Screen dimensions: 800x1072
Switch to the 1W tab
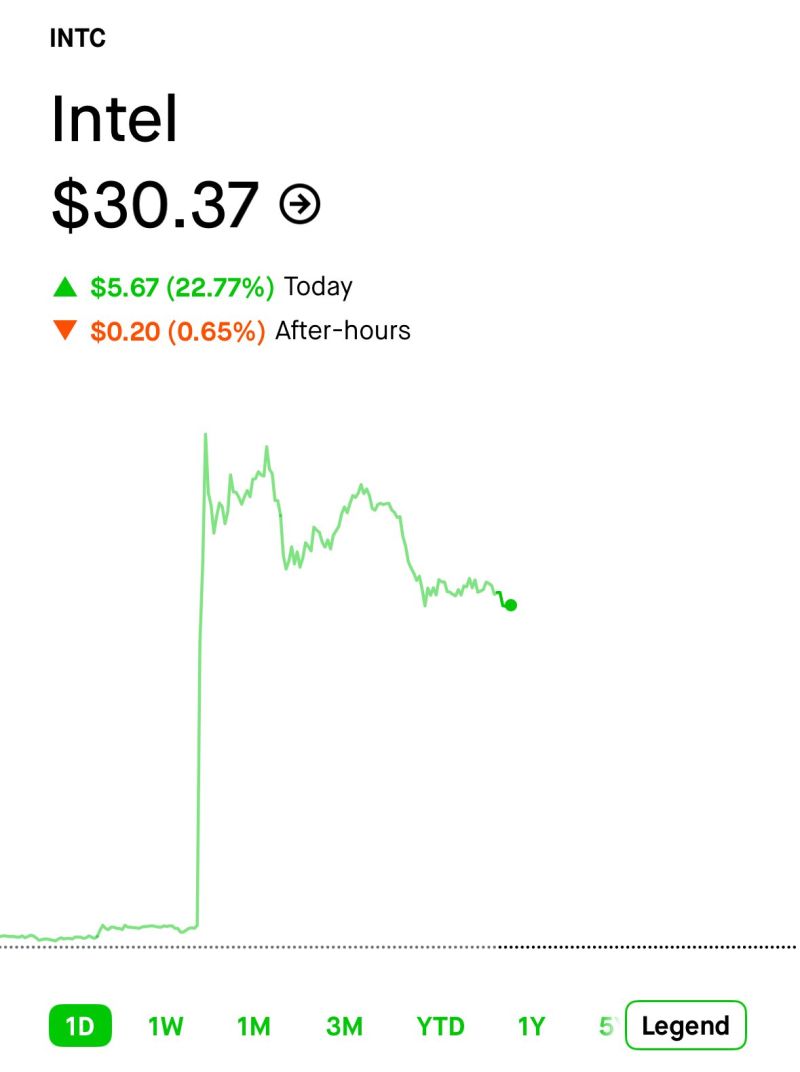pos(167,1025)
